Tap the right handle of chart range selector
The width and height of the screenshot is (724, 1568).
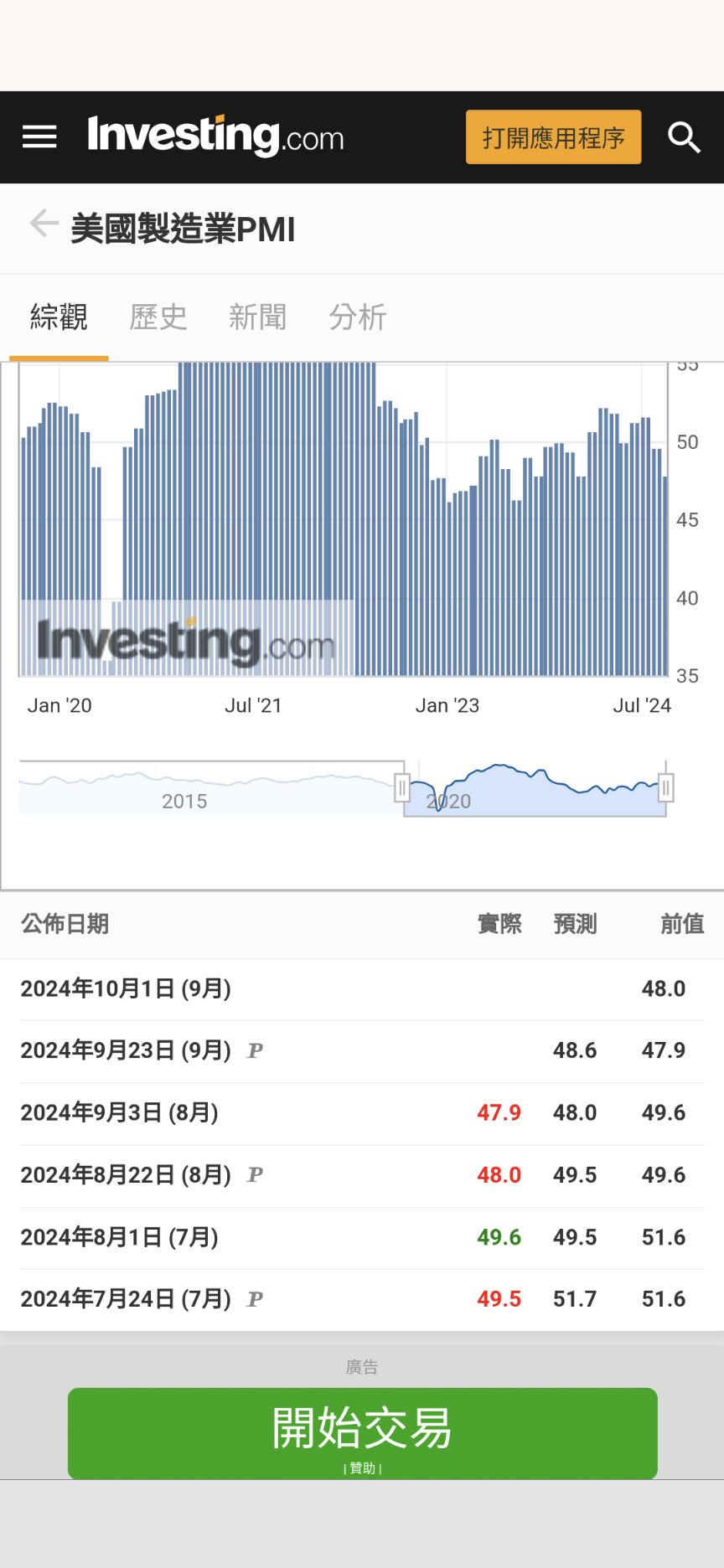tap(666, 787)
